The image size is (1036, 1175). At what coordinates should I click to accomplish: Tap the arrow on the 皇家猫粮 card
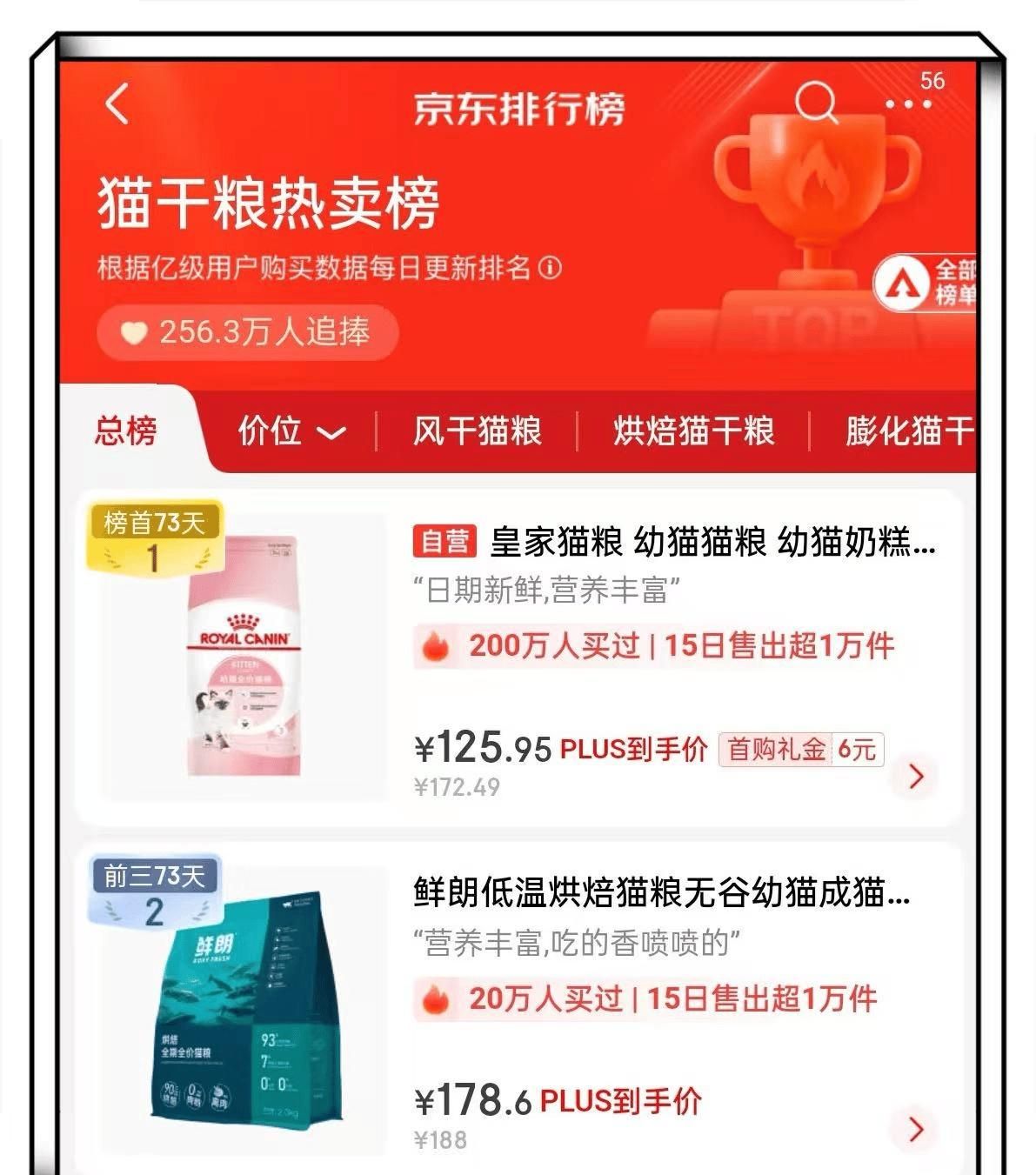click(915, 776)
